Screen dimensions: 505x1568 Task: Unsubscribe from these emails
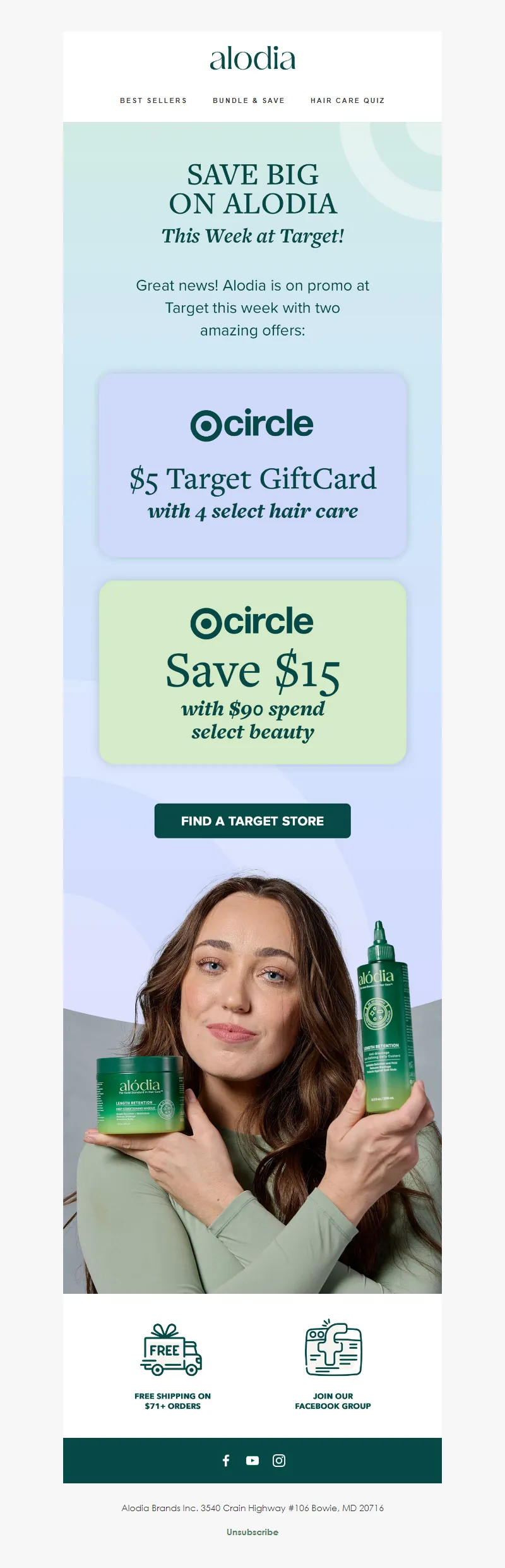[x=252, y=1532]
